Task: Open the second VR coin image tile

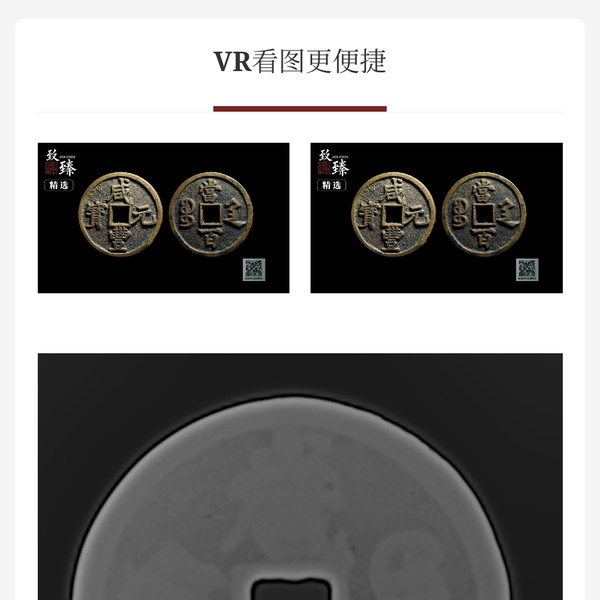Action: pyautogui.click(x=436, y=218)
